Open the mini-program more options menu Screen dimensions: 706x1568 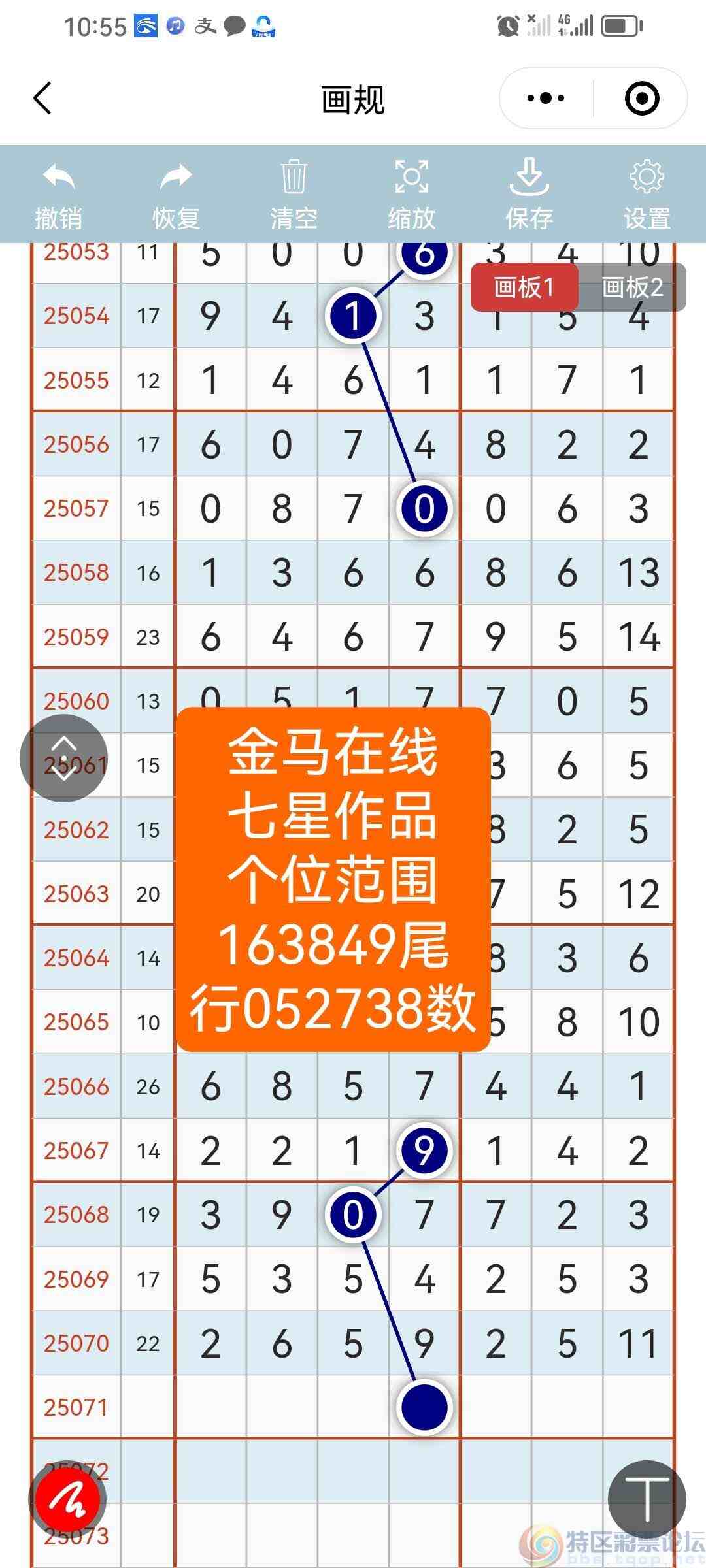(545, 97)
